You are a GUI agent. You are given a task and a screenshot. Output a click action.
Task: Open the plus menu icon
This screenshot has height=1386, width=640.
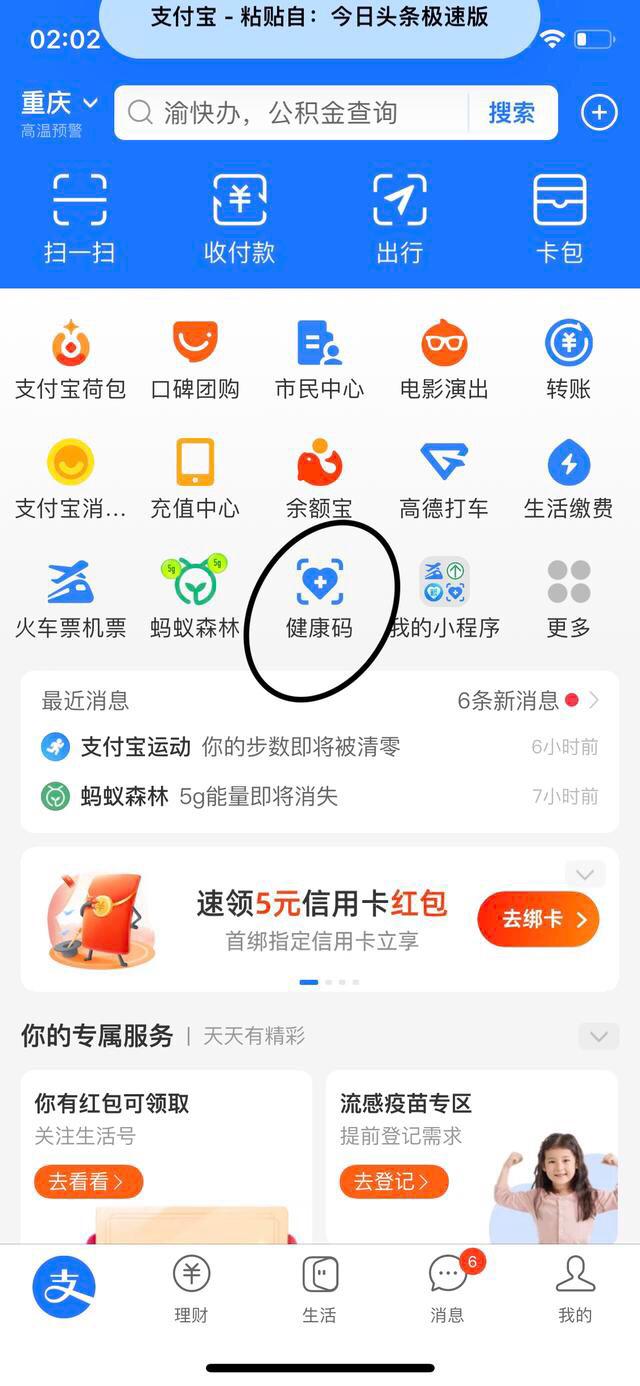(599, 113)
